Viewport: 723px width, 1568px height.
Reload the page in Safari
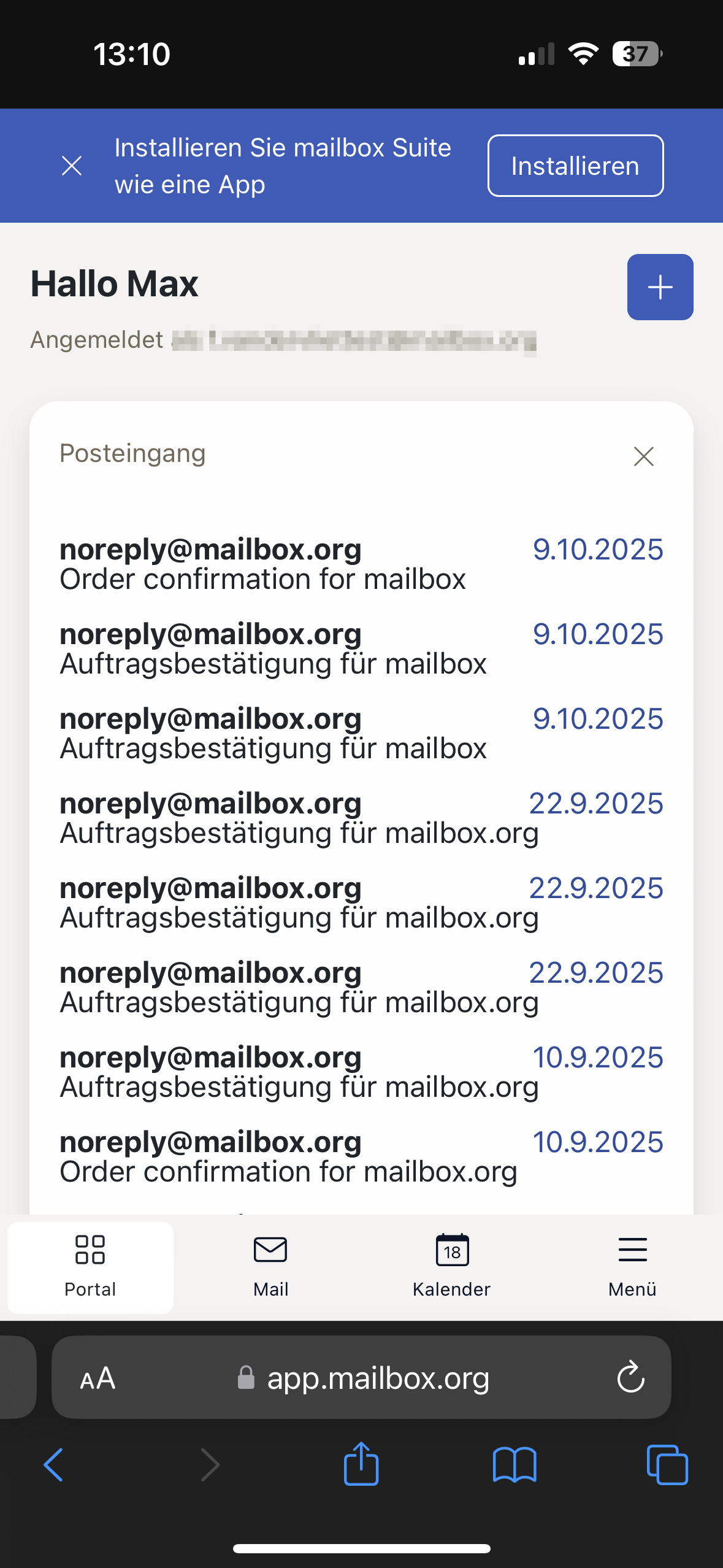click(x=630, y=1378)
